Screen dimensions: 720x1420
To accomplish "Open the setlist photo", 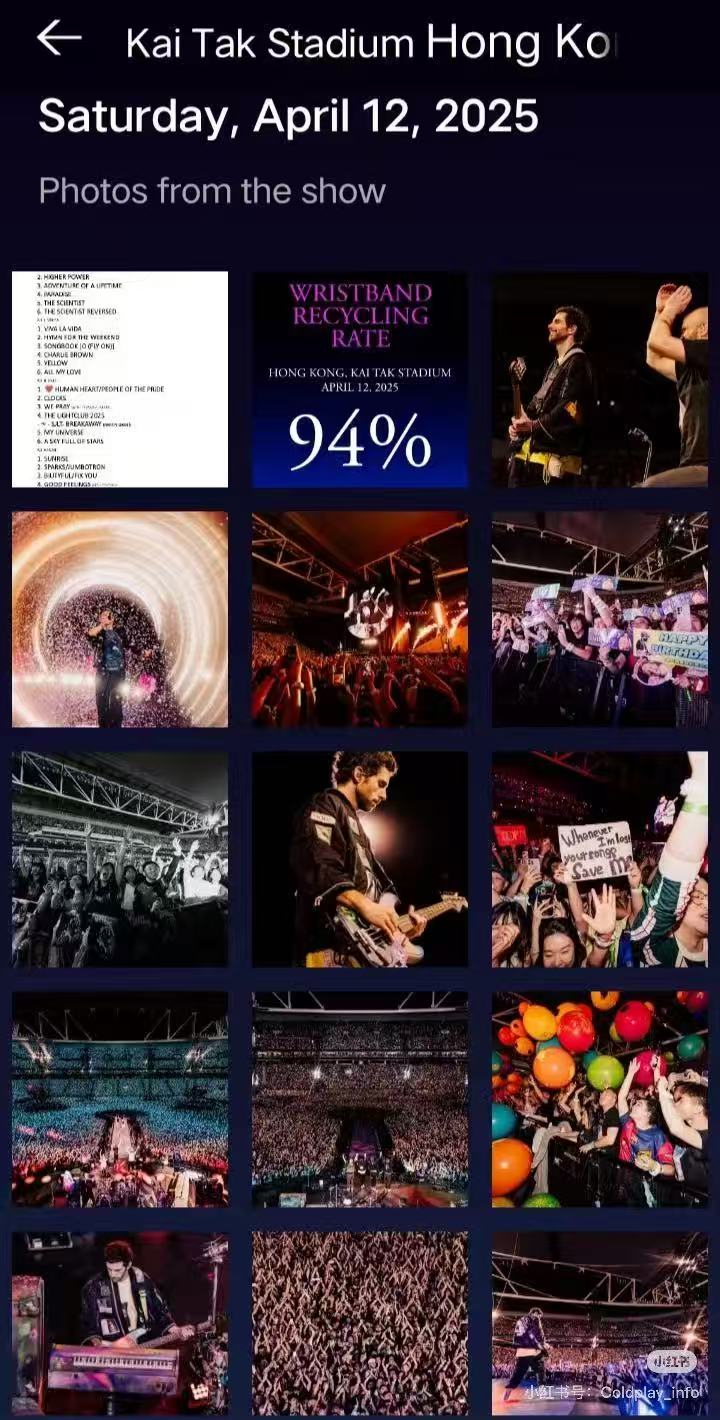I will point(120,379).
